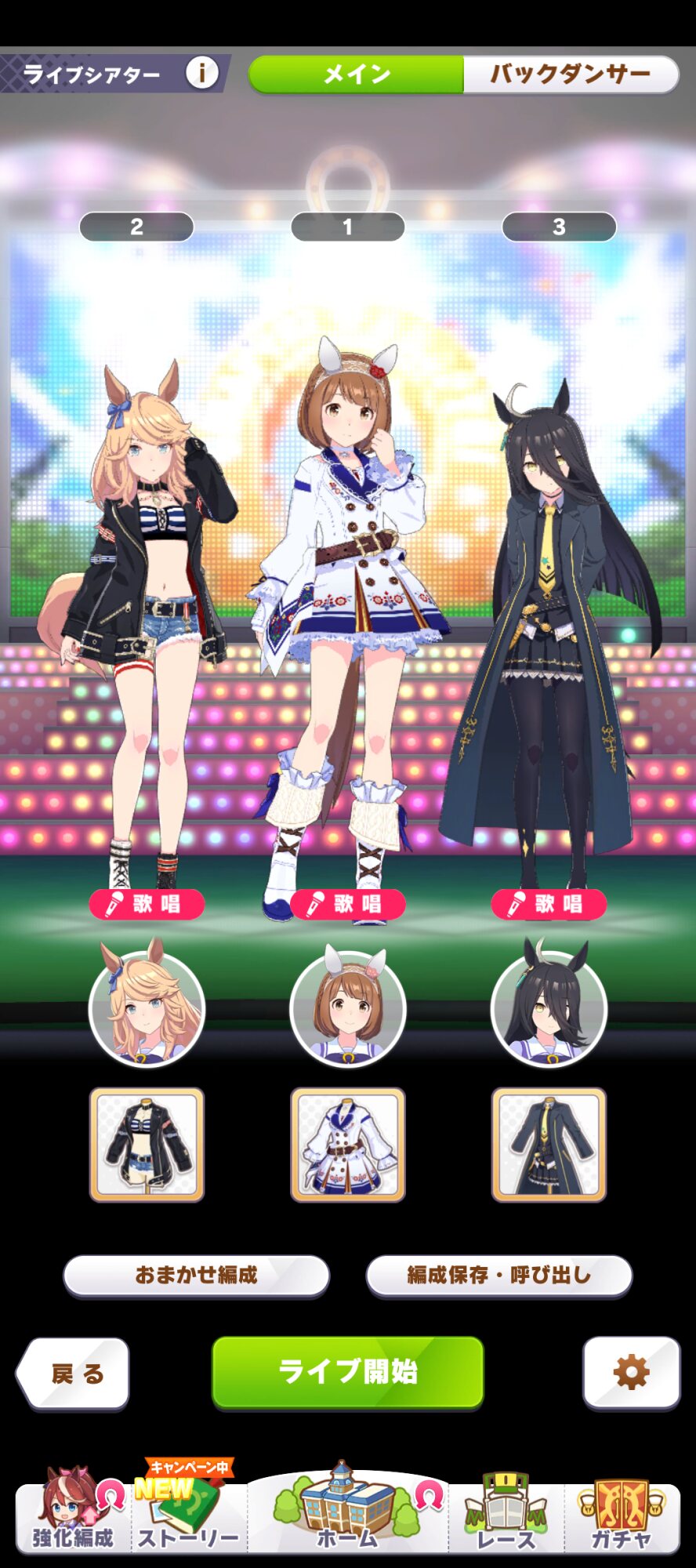Open the Live Theater info icon
The image size is (696, 1568).
pos(201,73)
